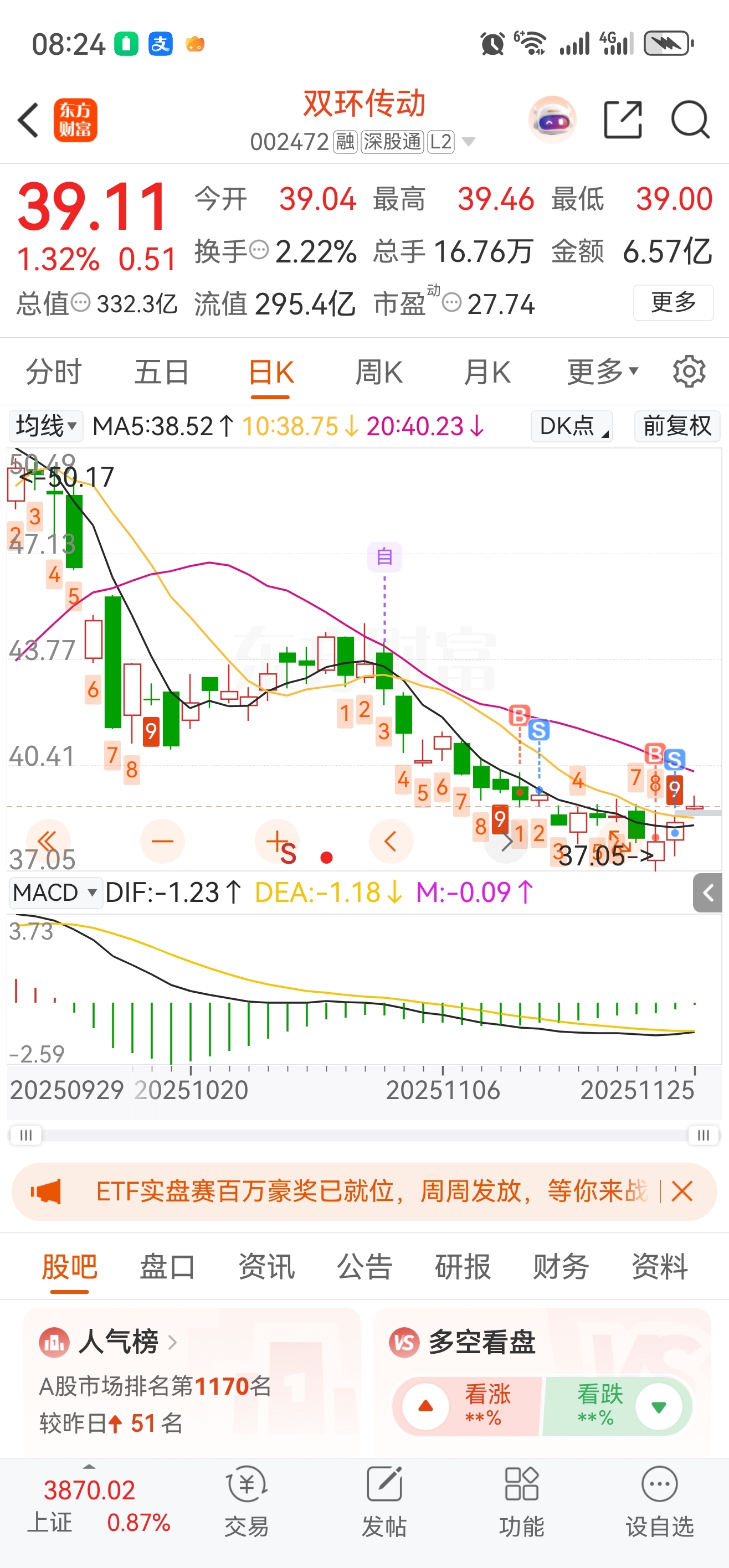
Task: Zoom out the chart with minus button
Action: pyautogui.click(x=162, y=841)
